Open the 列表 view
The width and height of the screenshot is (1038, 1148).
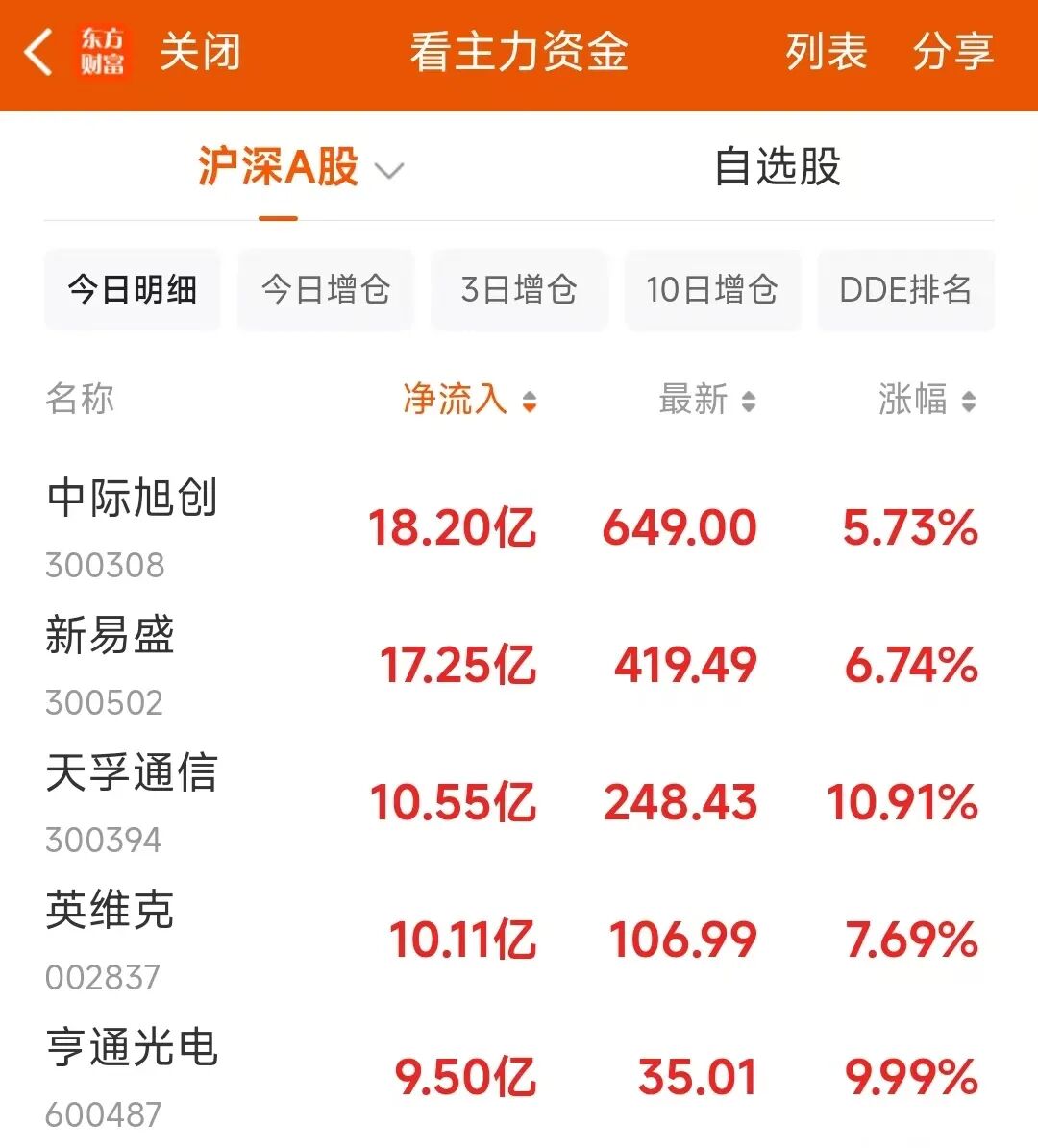(x=827, y=52)
